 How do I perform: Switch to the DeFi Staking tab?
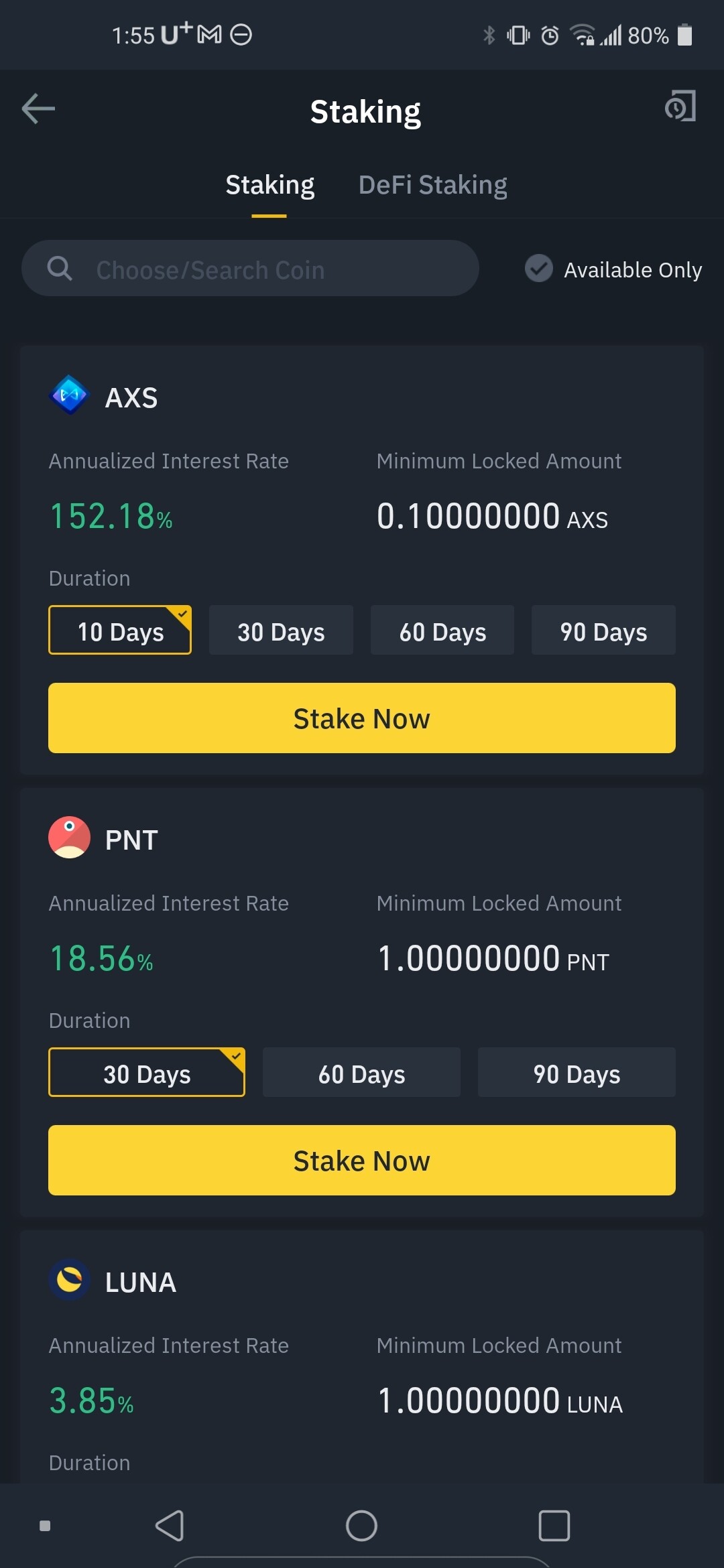click(432, 185)
